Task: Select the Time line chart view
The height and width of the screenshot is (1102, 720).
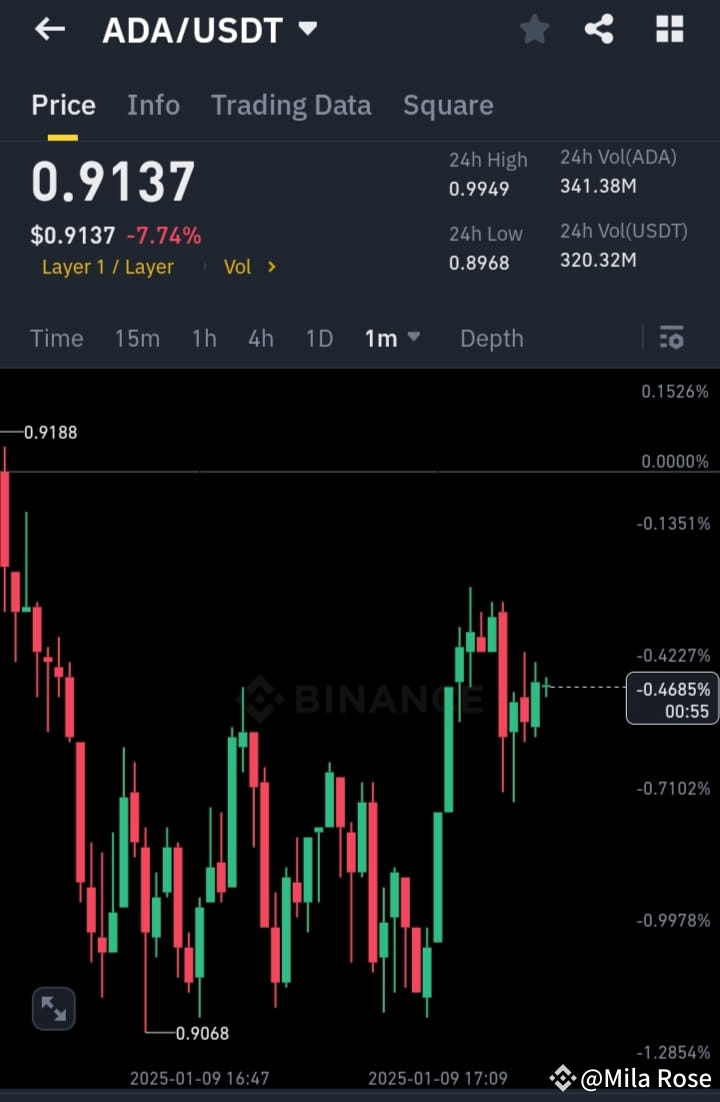Action: click(56, 338)
